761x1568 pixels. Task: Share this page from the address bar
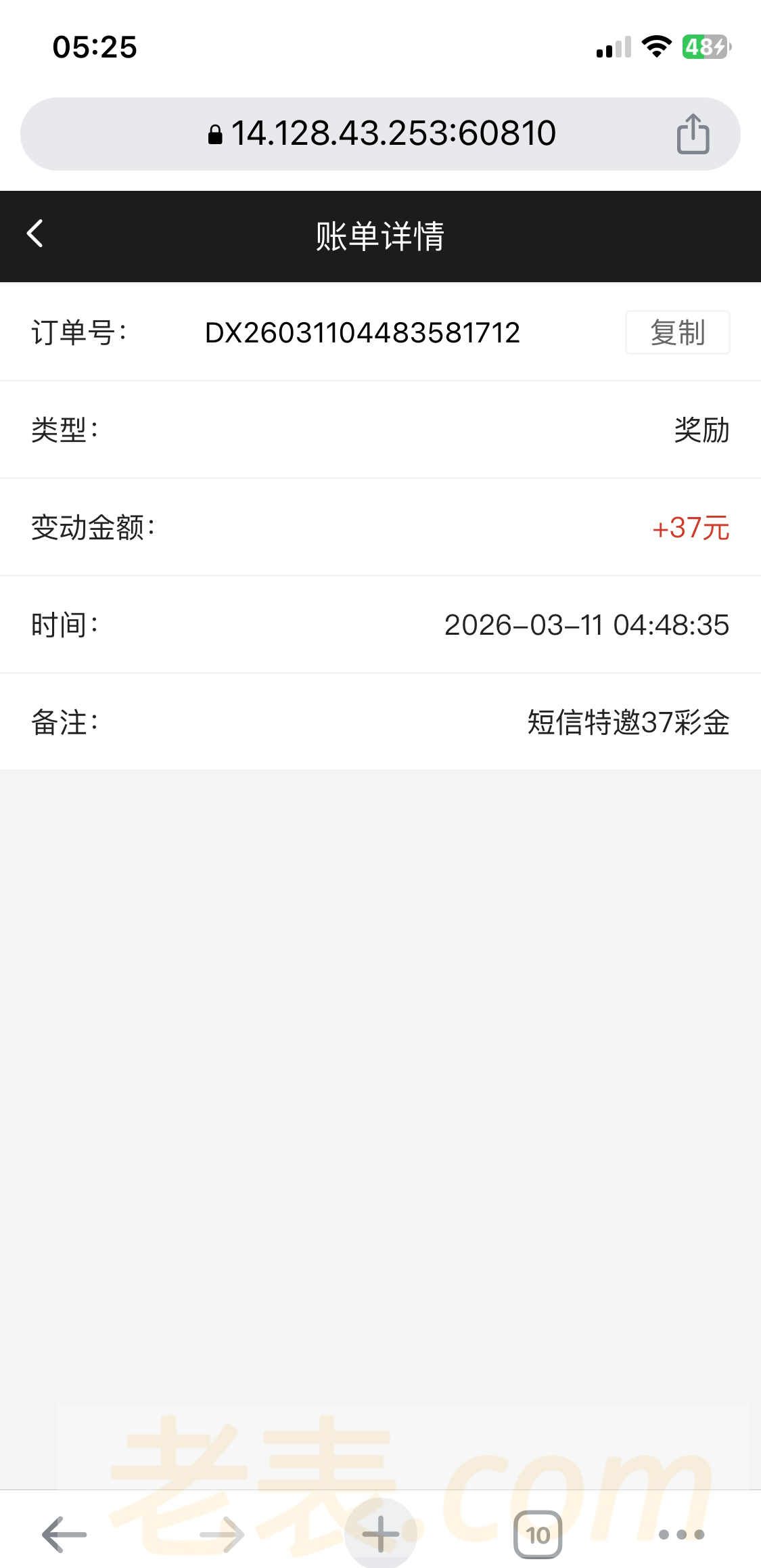coord(693,134)
